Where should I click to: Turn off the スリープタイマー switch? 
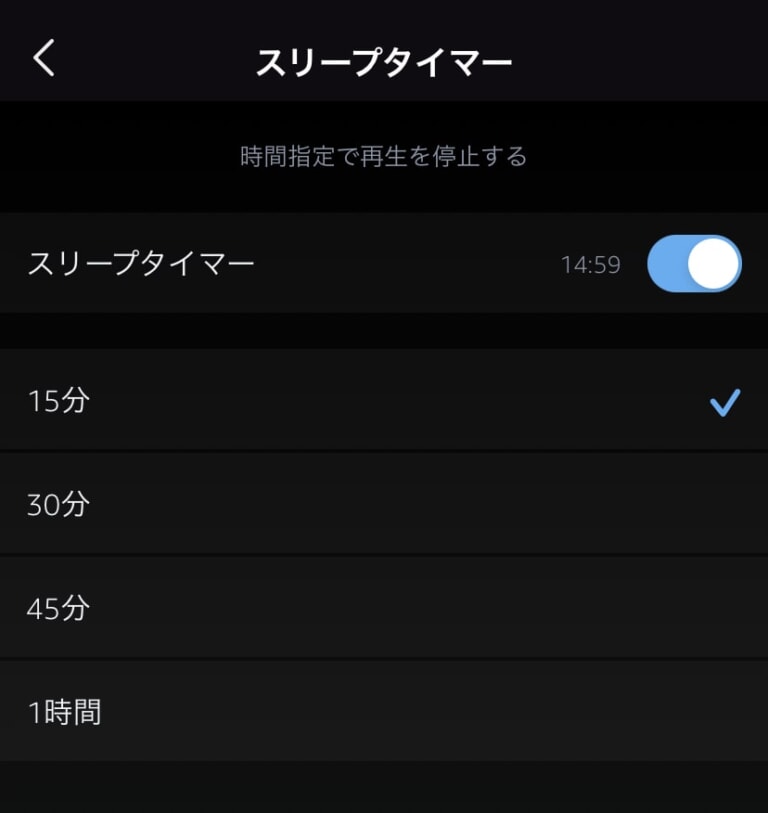coord(694,264)
